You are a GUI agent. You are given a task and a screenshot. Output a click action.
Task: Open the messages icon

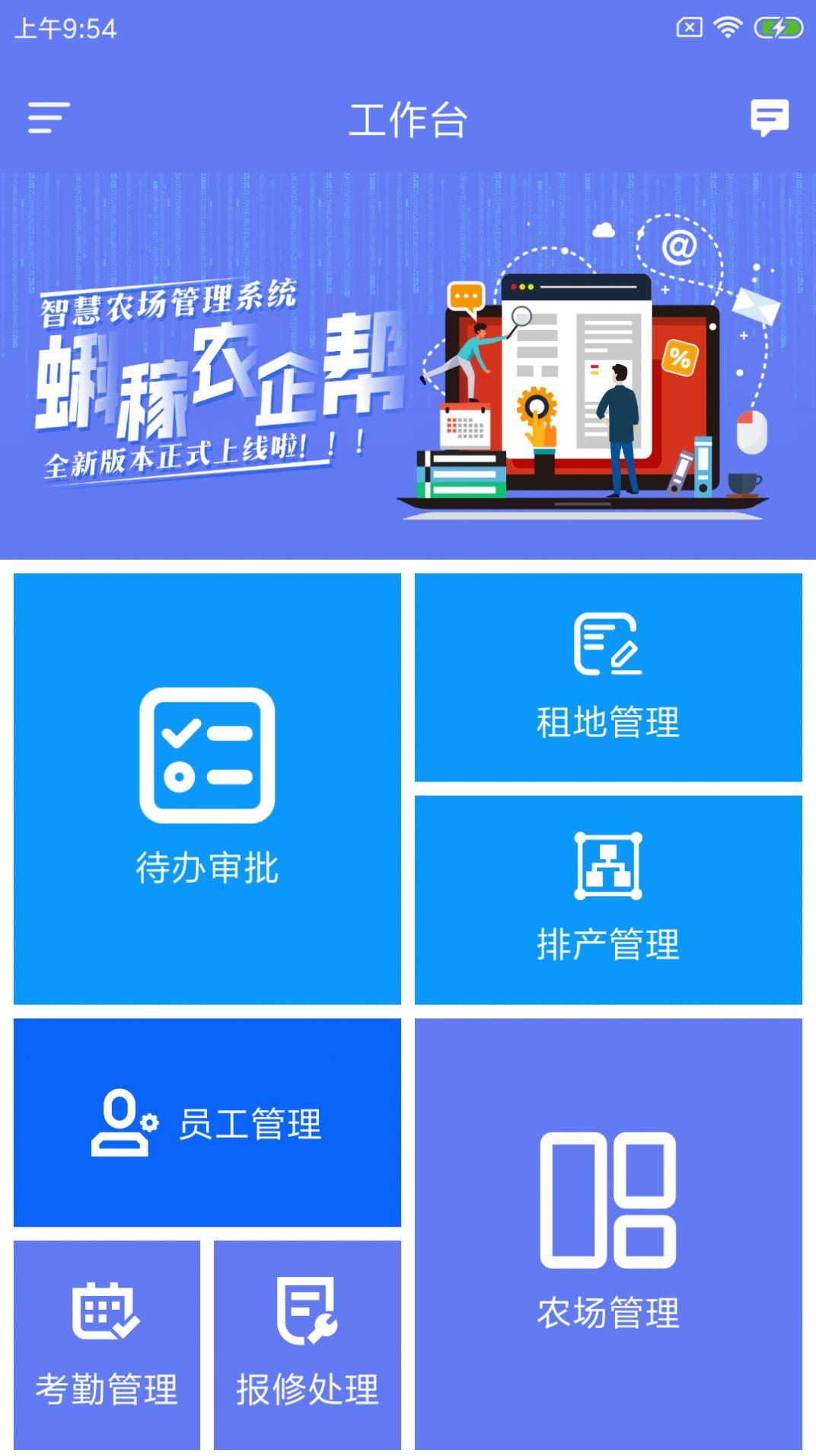point(770,118)
